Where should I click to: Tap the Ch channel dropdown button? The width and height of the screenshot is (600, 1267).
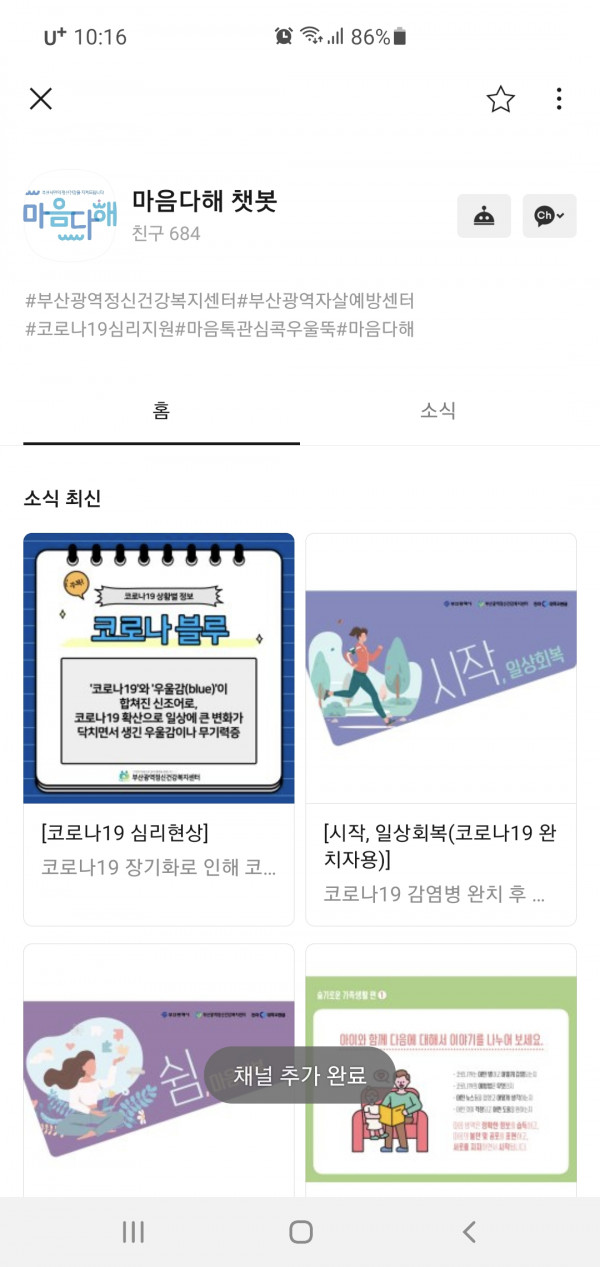pyautogui.click(x=549, y=216)
